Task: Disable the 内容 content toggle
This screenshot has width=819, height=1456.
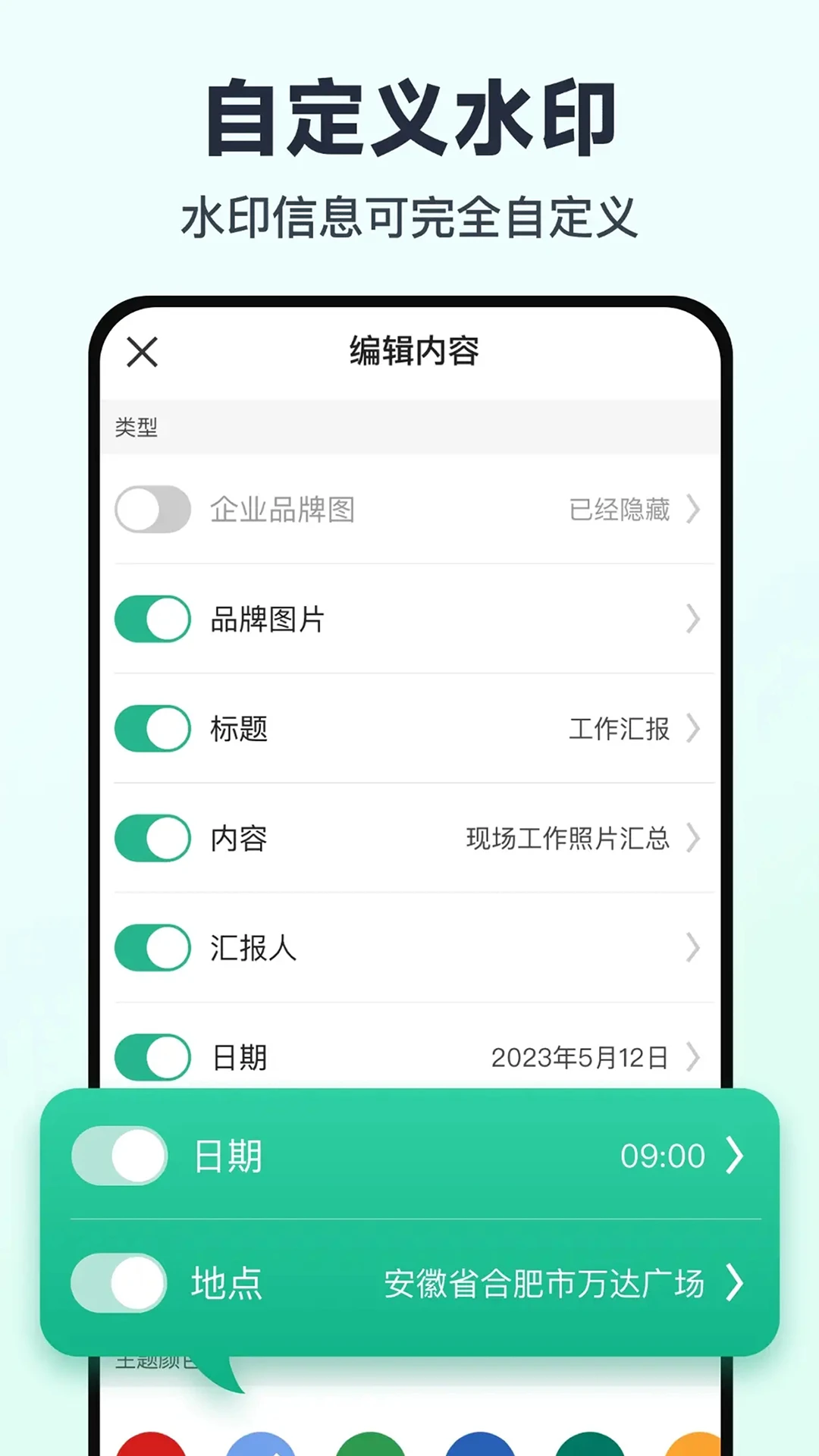Action: pos(152,839)
